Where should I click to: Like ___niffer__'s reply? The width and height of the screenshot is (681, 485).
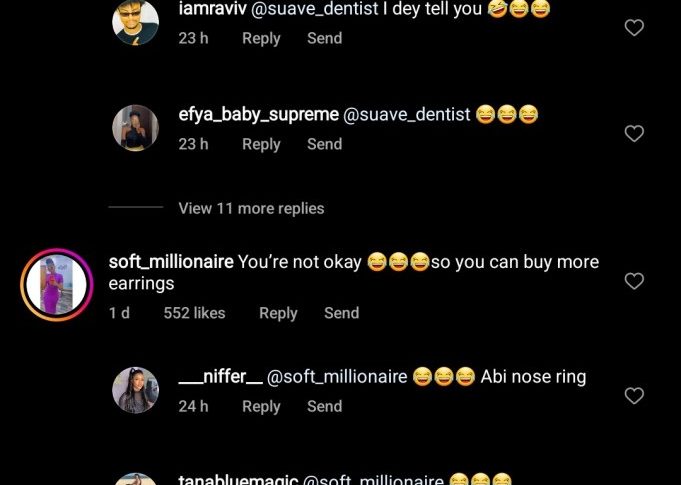pyautogui.click(x=634, y=396)
